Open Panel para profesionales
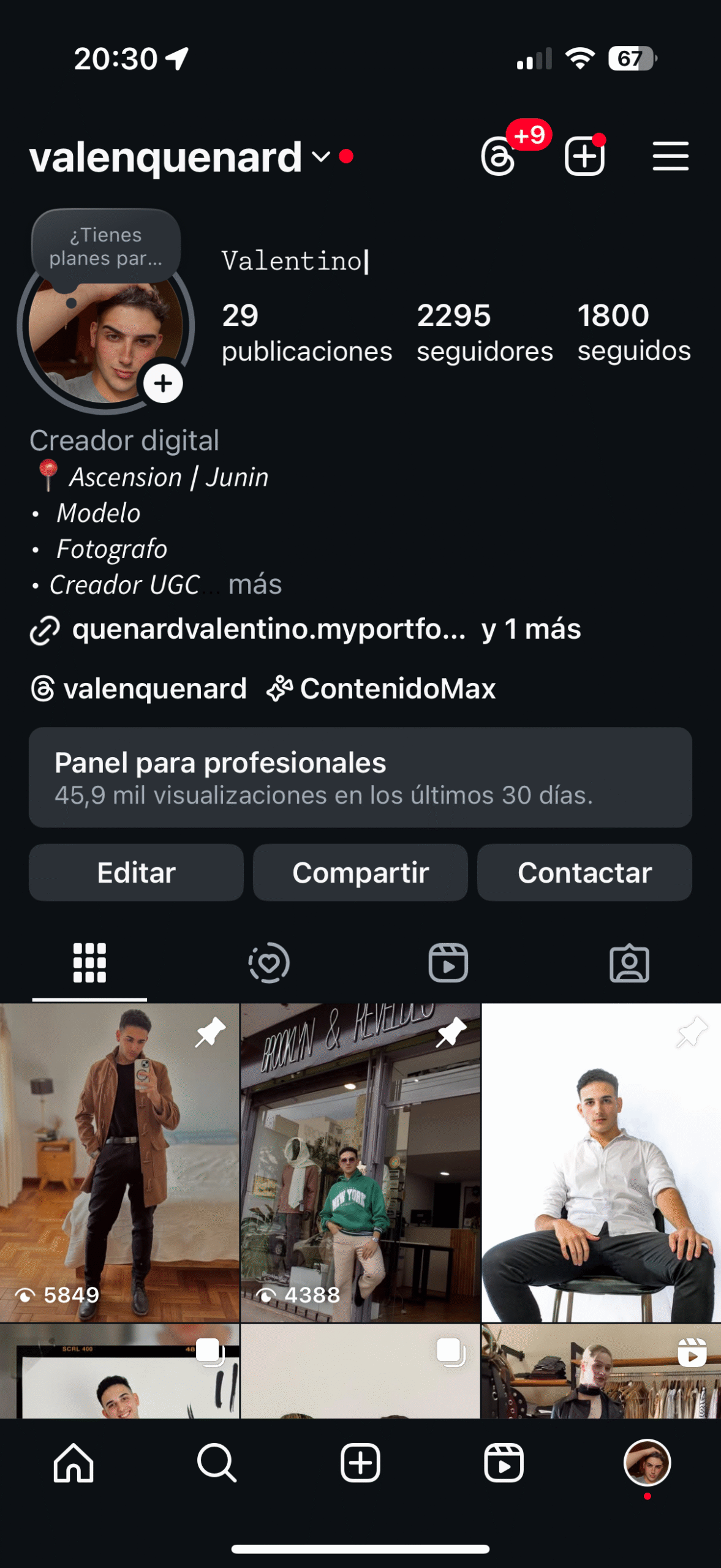The width and height of the screenshot is (721, 1568). click(360, 777)
